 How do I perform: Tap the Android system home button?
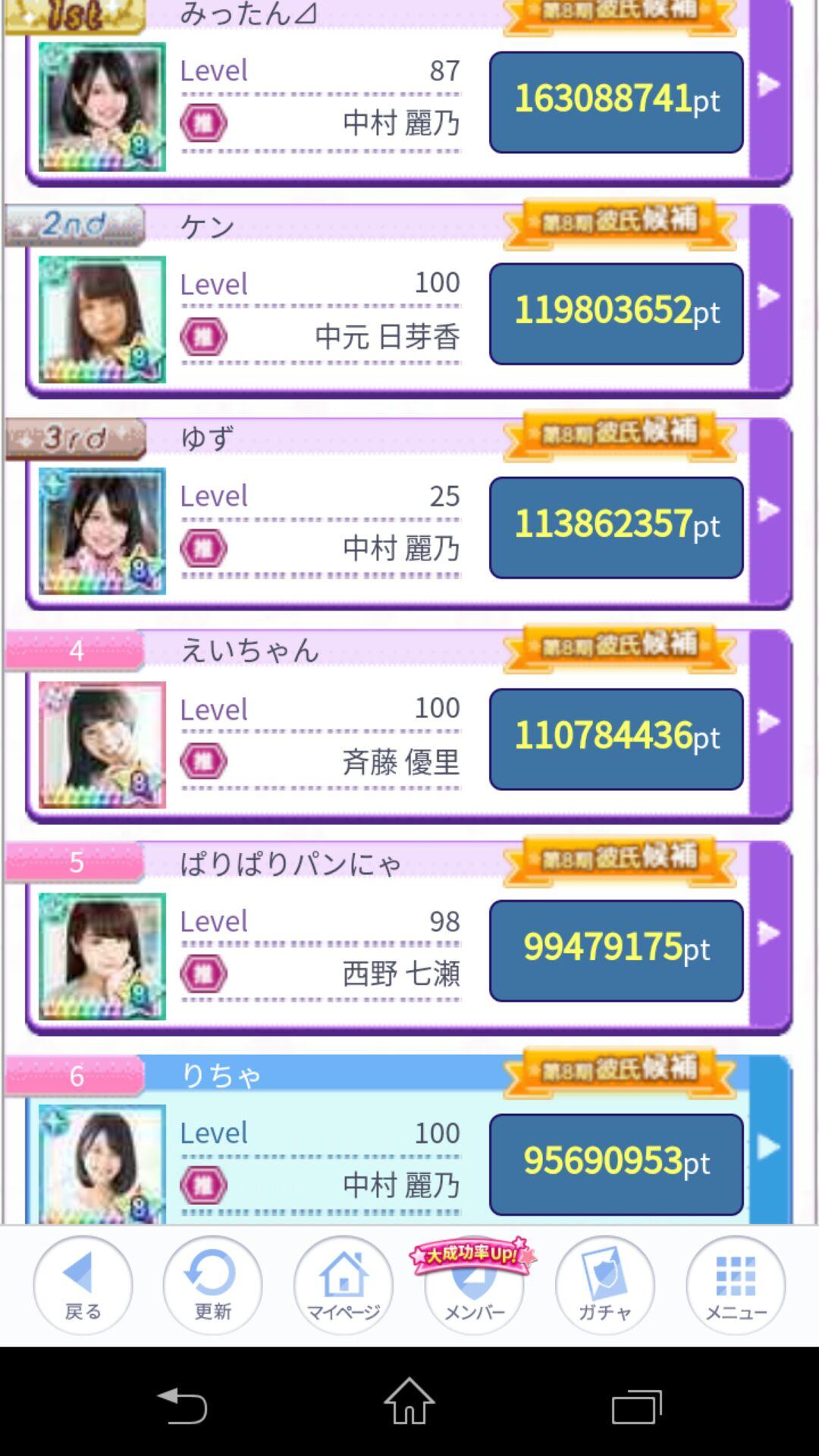[x=409, y=1403]
